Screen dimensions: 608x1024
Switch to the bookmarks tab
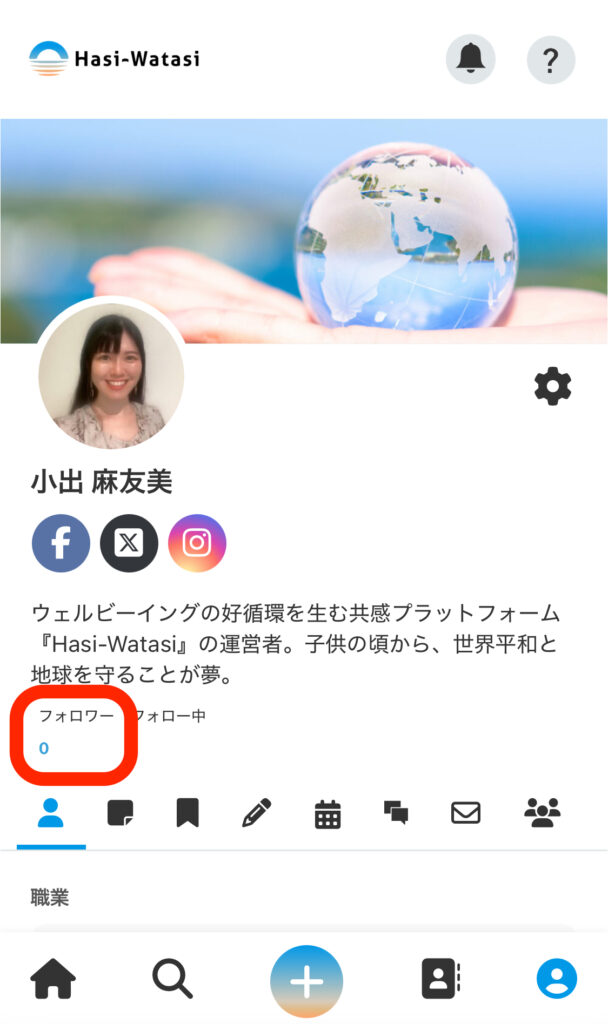187,813
